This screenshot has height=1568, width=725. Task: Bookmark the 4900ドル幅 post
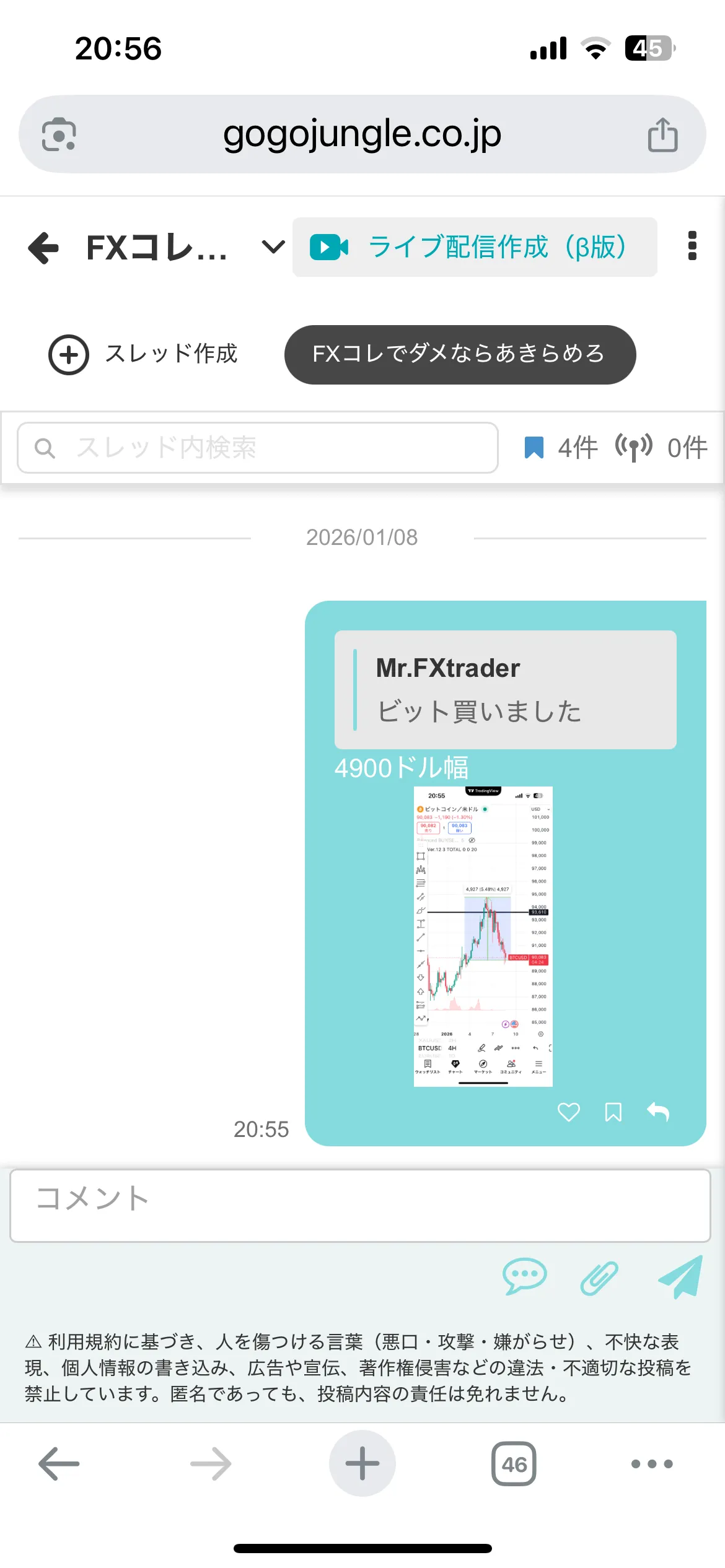click(x=613, y=1112)
